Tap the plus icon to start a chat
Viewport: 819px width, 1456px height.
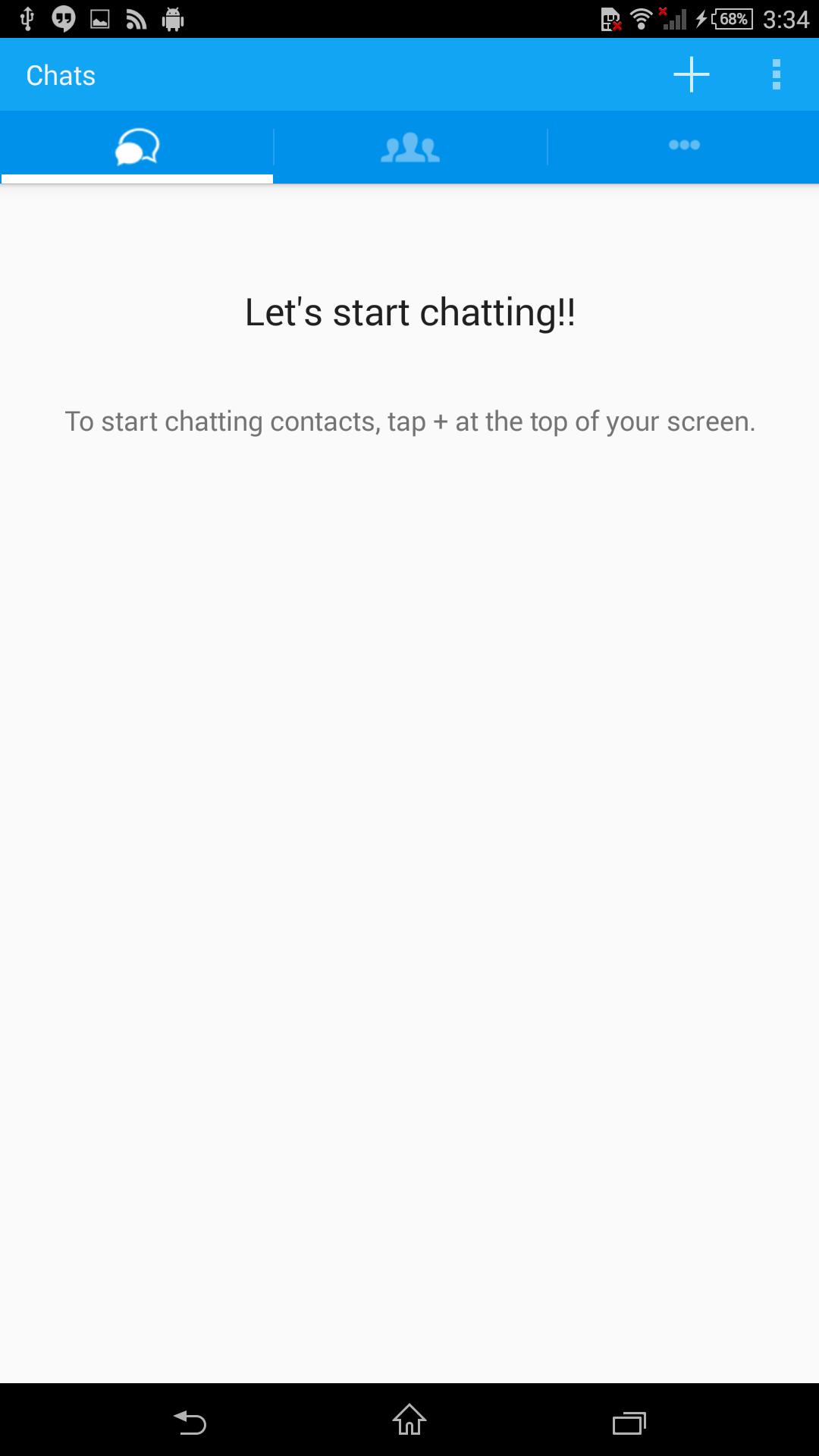click(692, 74)
